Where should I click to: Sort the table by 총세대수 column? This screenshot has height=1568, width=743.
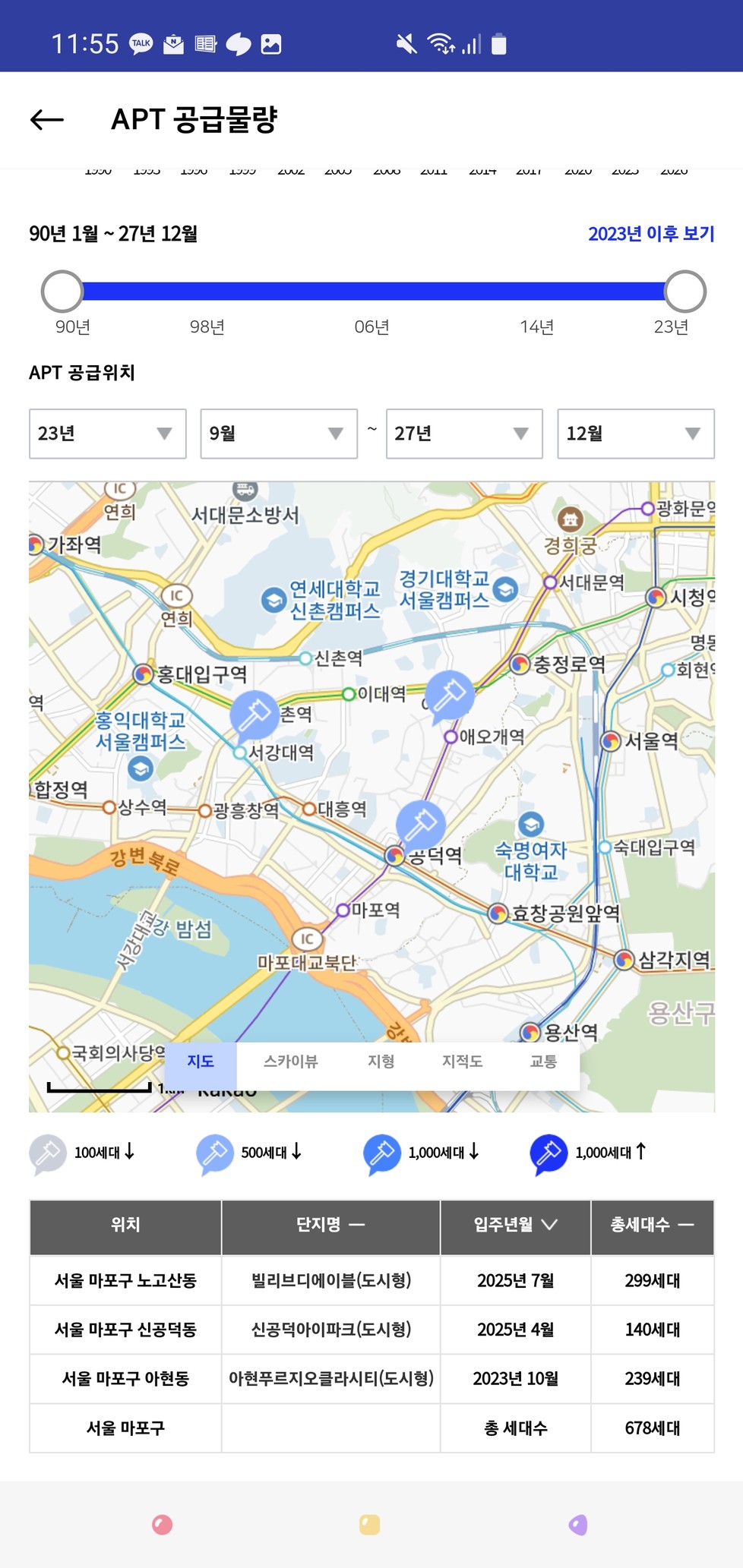[x=653, y=1224]
